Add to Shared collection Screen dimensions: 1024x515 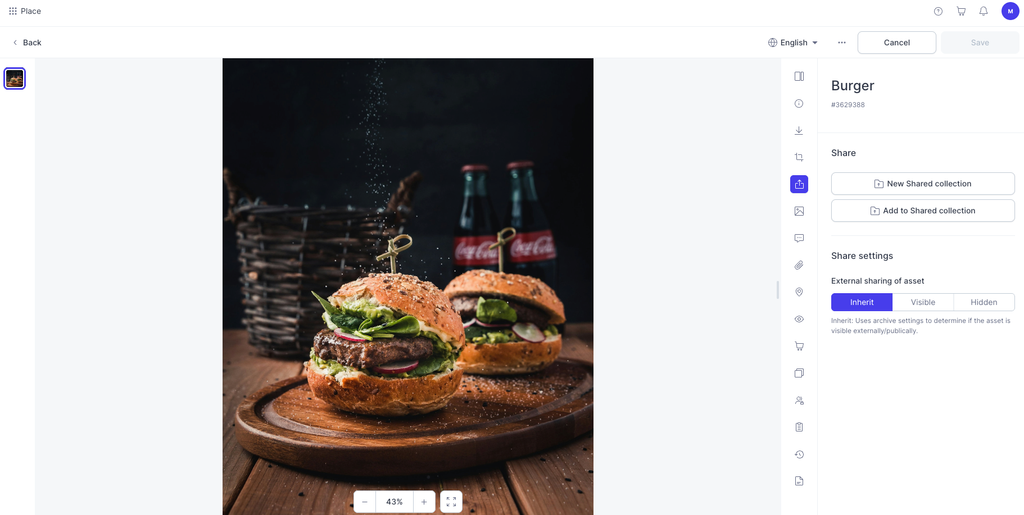(x=922, y=211)
